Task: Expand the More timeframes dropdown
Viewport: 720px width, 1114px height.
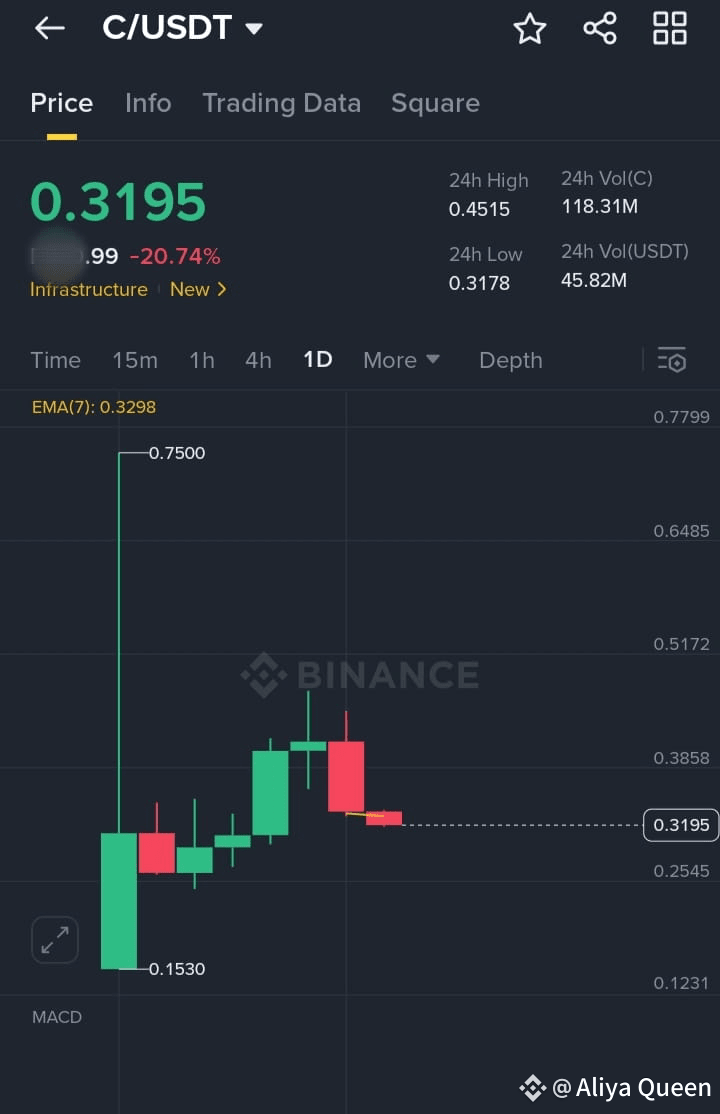Action: 401,360
